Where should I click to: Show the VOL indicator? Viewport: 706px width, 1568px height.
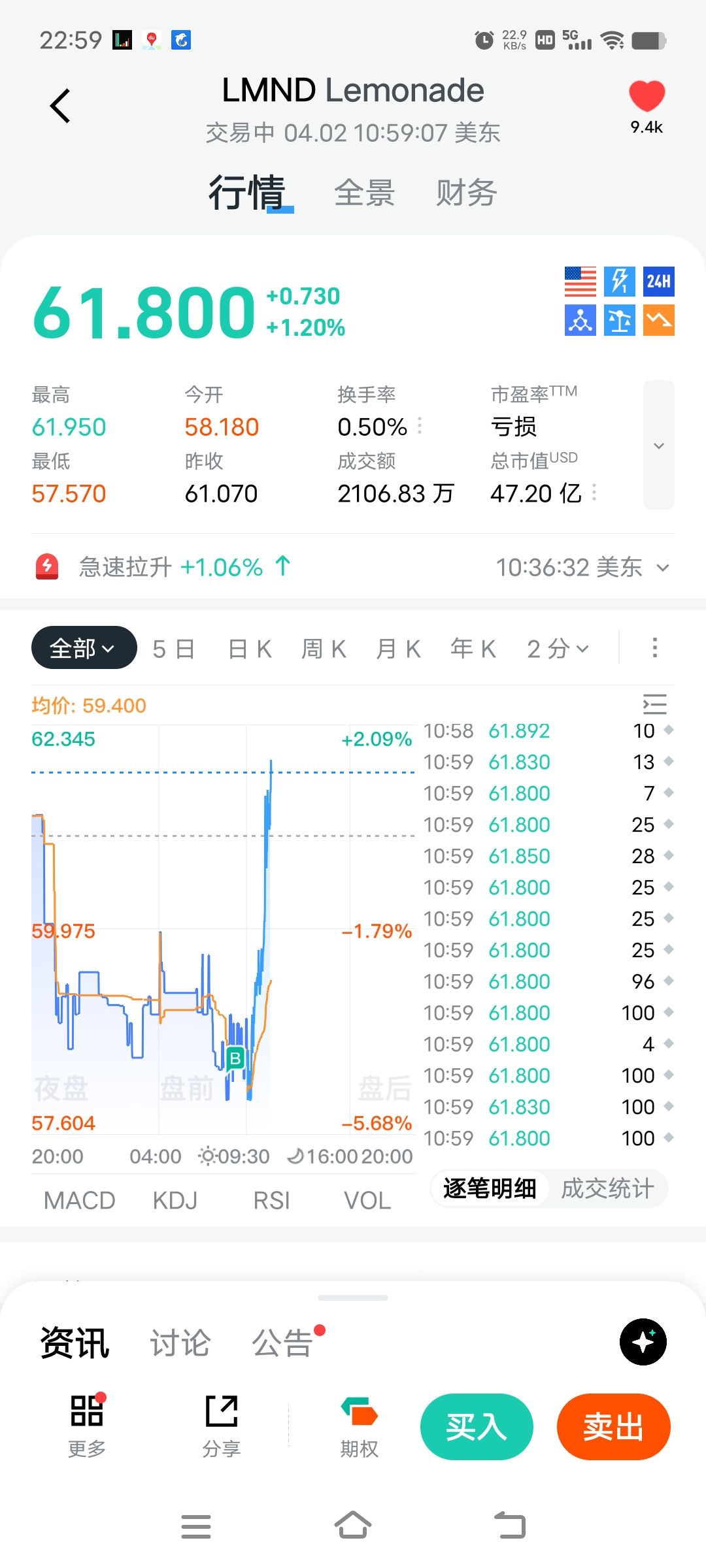click(367, 1200)
